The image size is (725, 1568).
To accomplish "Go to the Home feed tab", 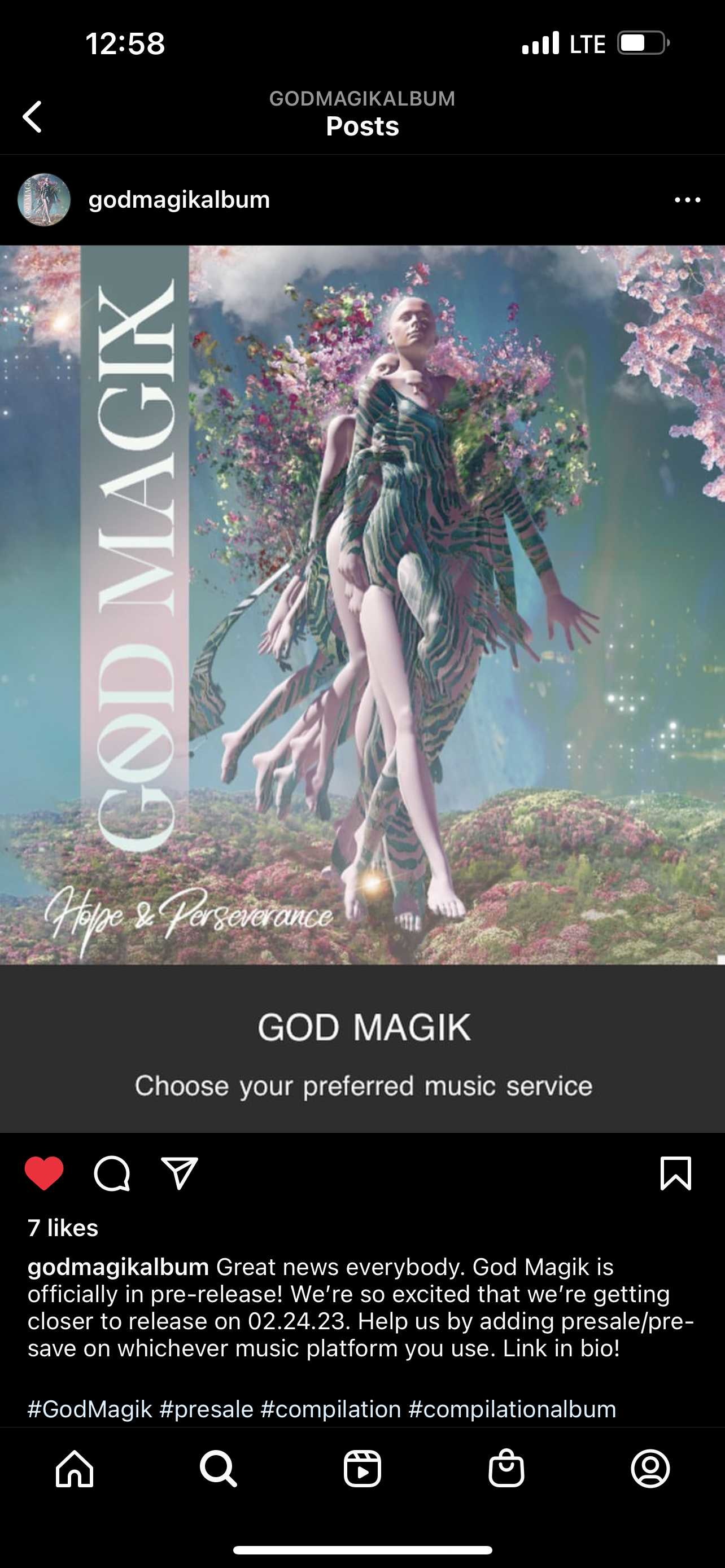I will tap(75, 1469).
